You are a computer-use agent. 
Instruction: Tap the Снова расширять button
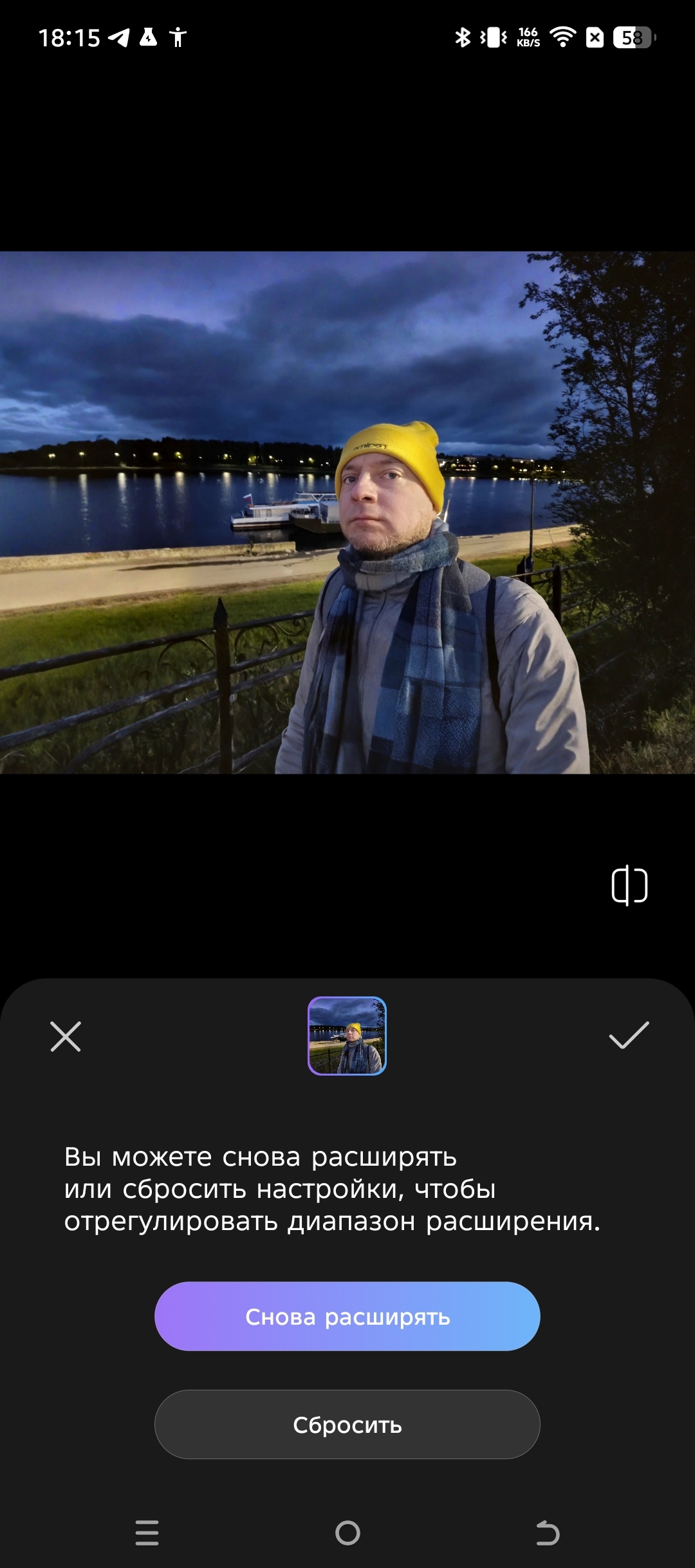click(347, 1317)
